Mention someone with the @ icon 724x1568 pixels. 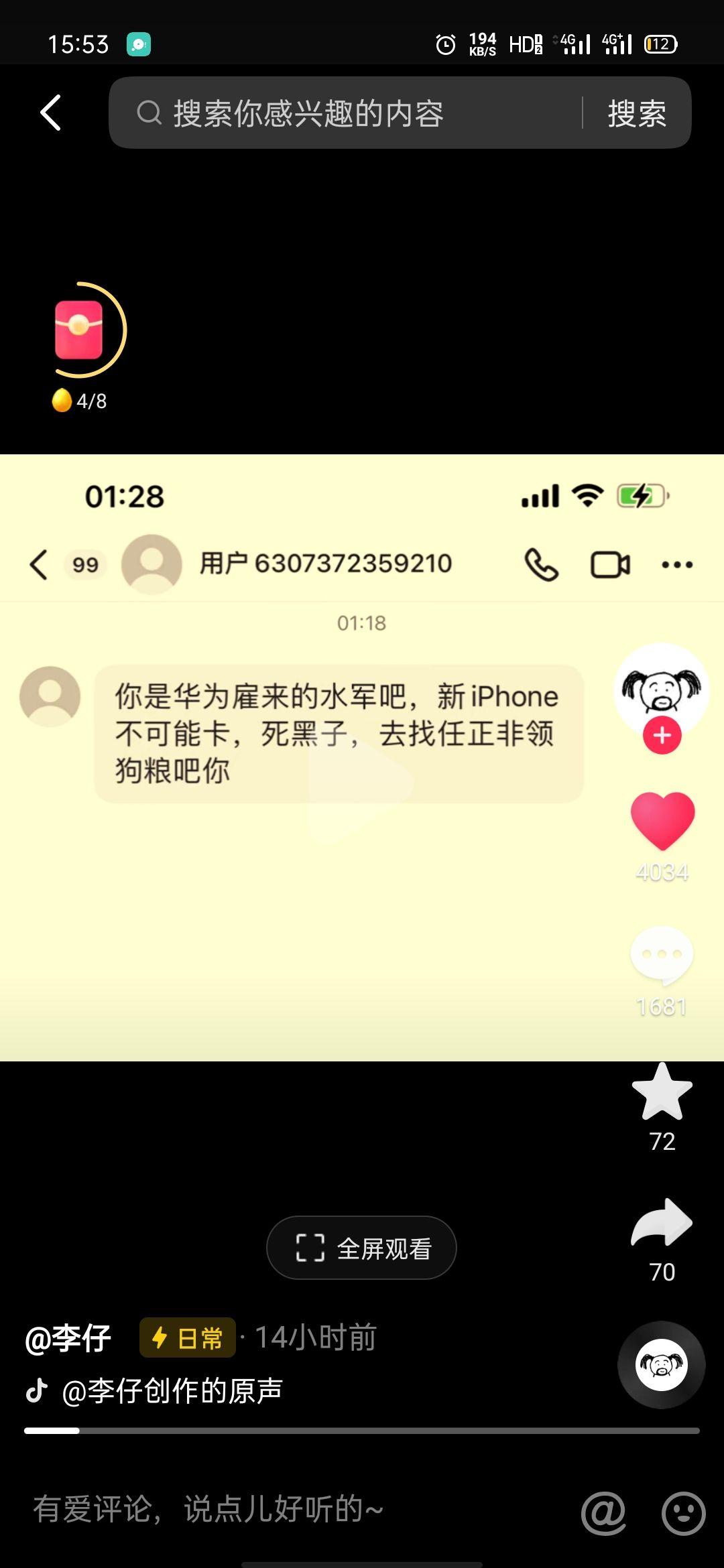pos(603,1512)
